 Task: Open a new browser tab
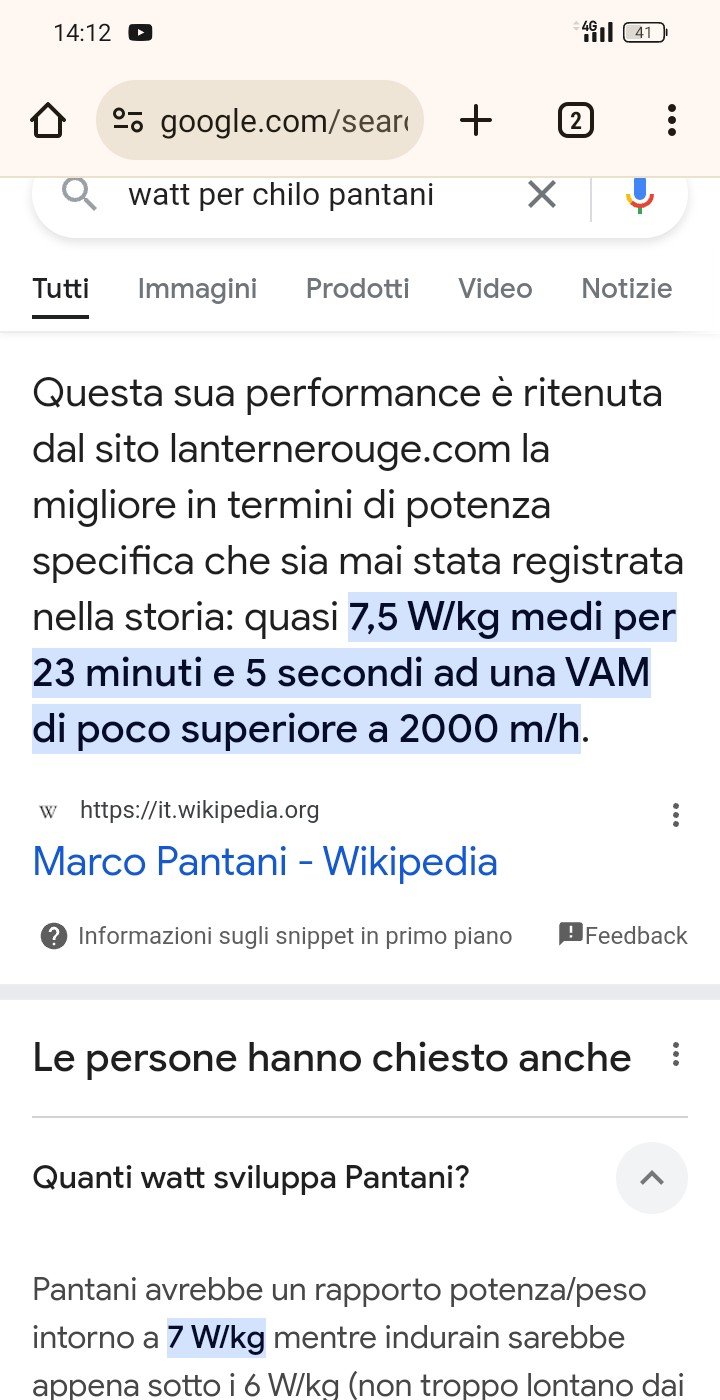[x=476, y=121]
